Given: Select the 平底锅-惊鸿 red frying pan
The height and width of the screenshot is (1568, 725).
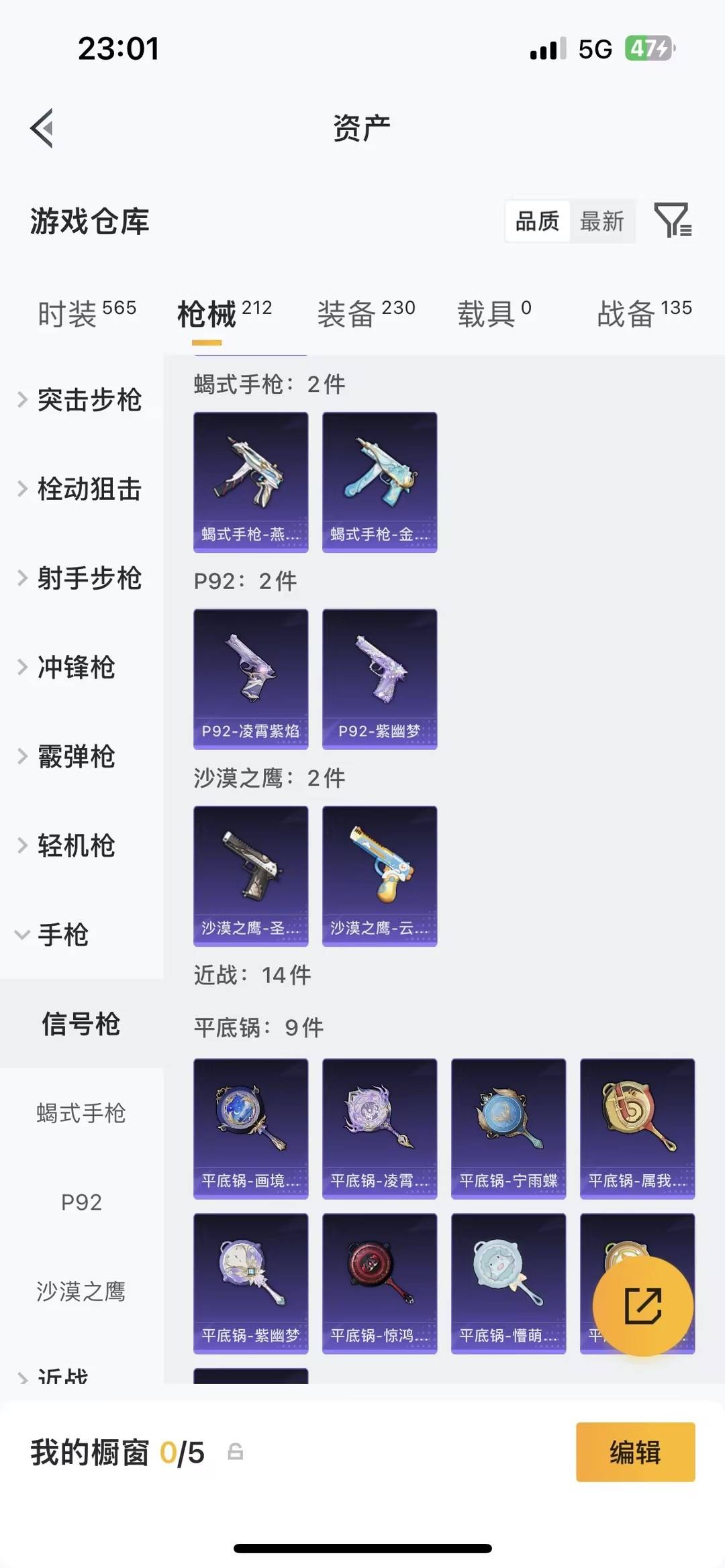Looking at the screenshot, I should pyautogui.click(x=379, y=1283).
